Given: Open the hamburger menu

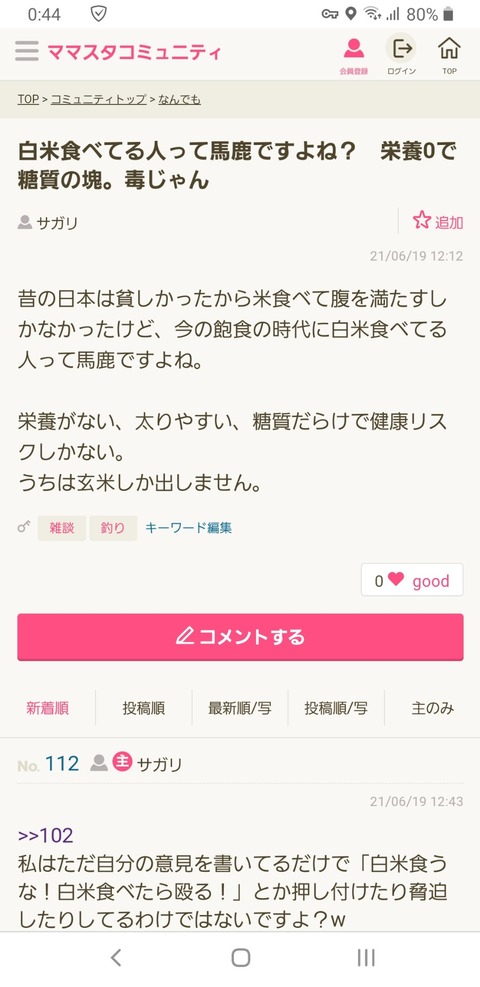Looking at the screenshot, I should 27,51.
